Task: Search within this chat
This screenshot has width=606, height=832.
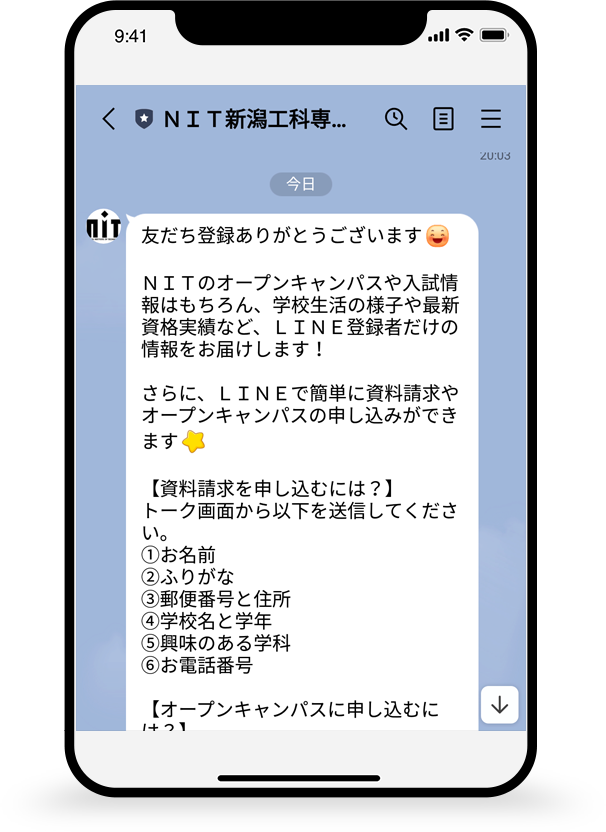Action: tap(396, 119)
